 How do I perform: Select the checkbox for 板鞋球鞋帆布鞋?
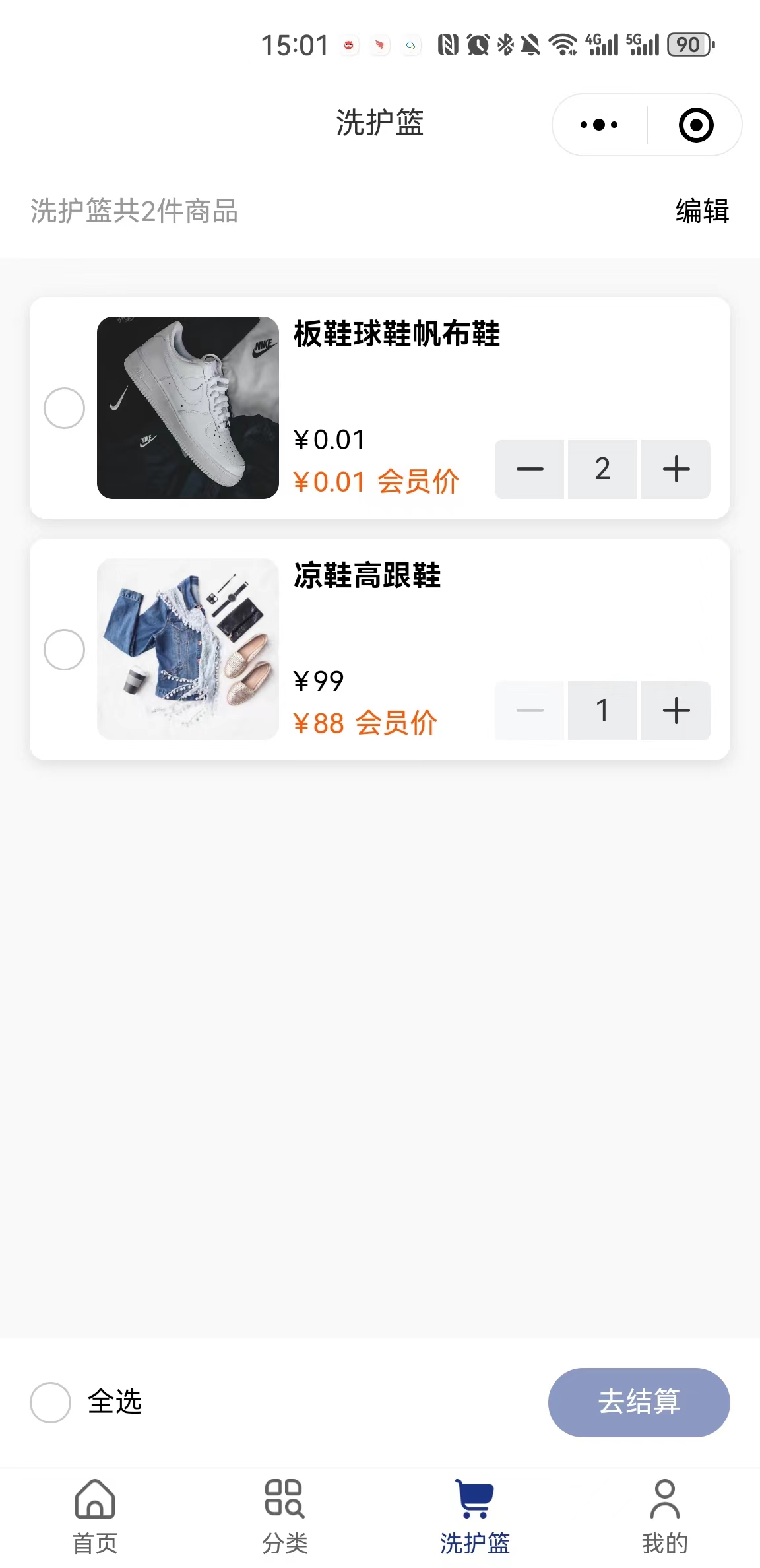[x=64, y=408]
